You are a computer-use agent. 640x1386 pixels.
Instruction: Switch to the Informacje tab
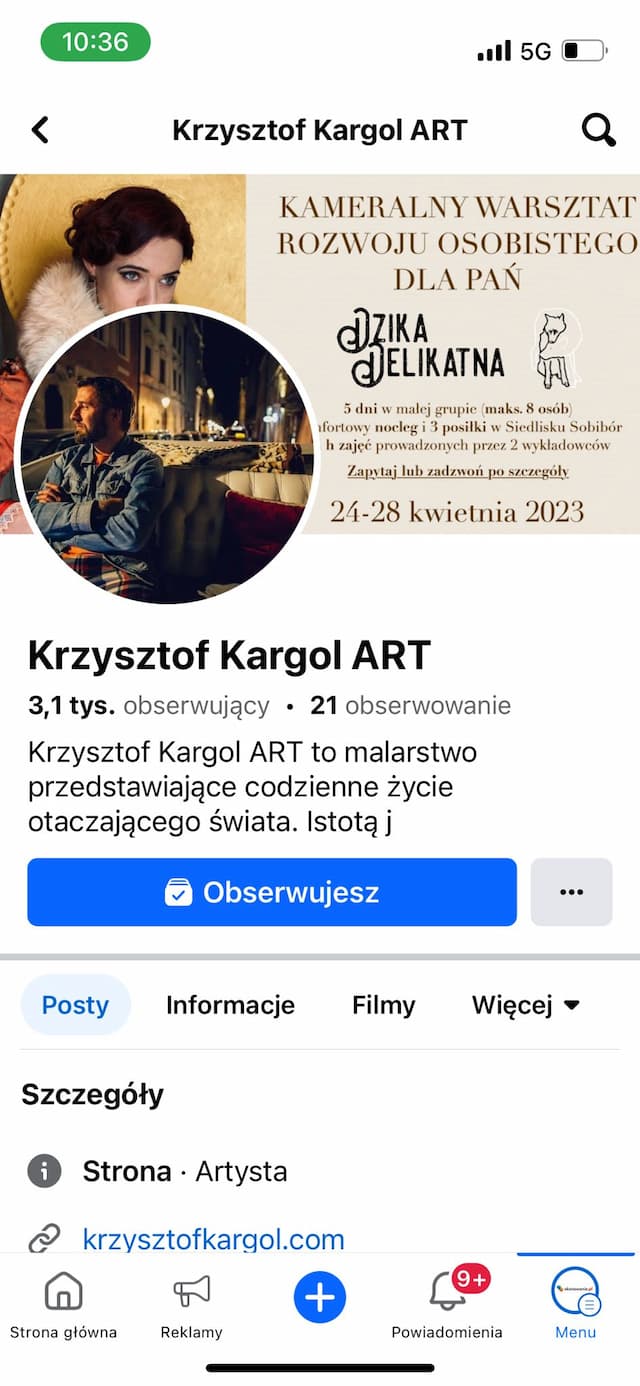(x=230, y=1005)
